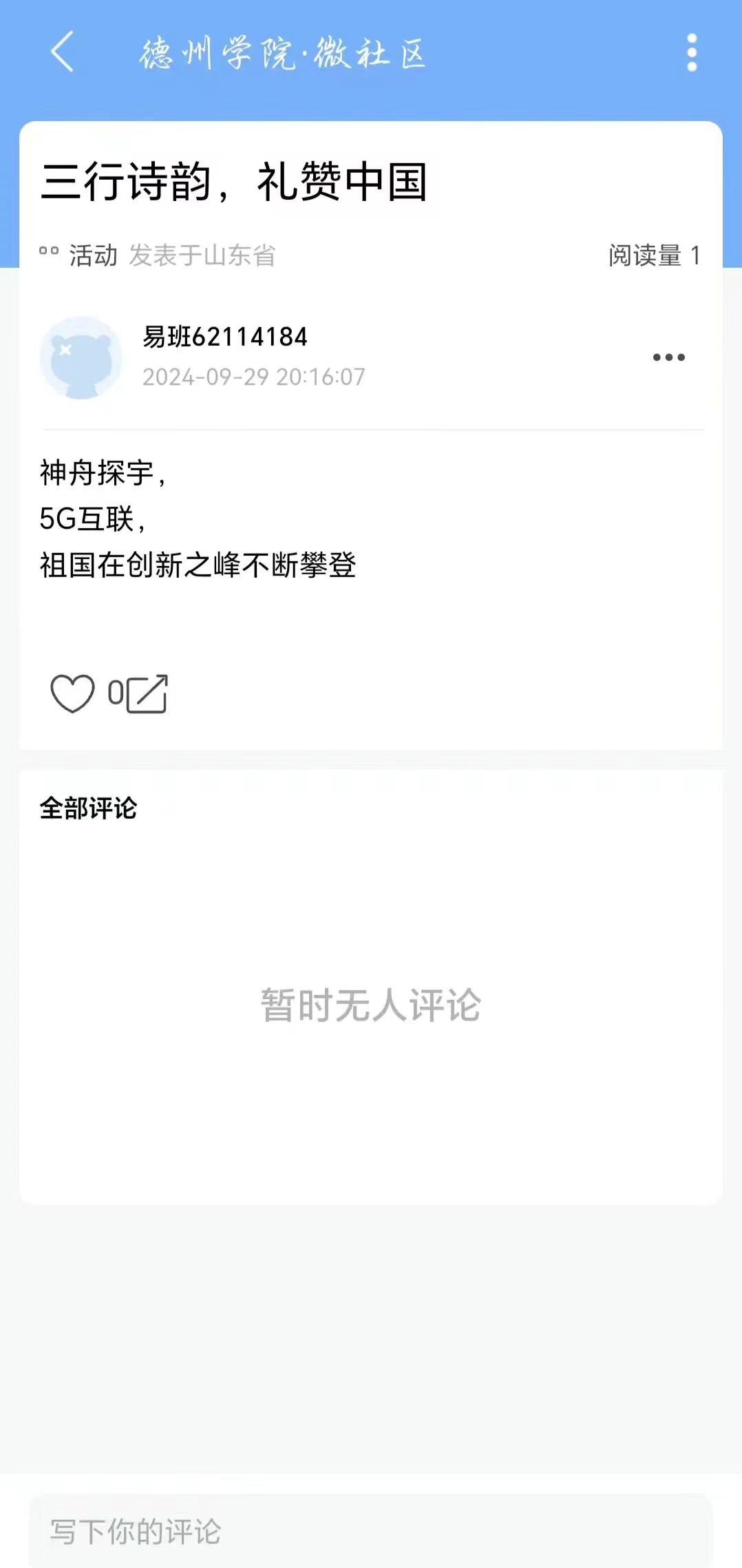Viewport: 742px width, 1568px height.
Task: Share this post via the share icon
Action: tap(147, 693)
